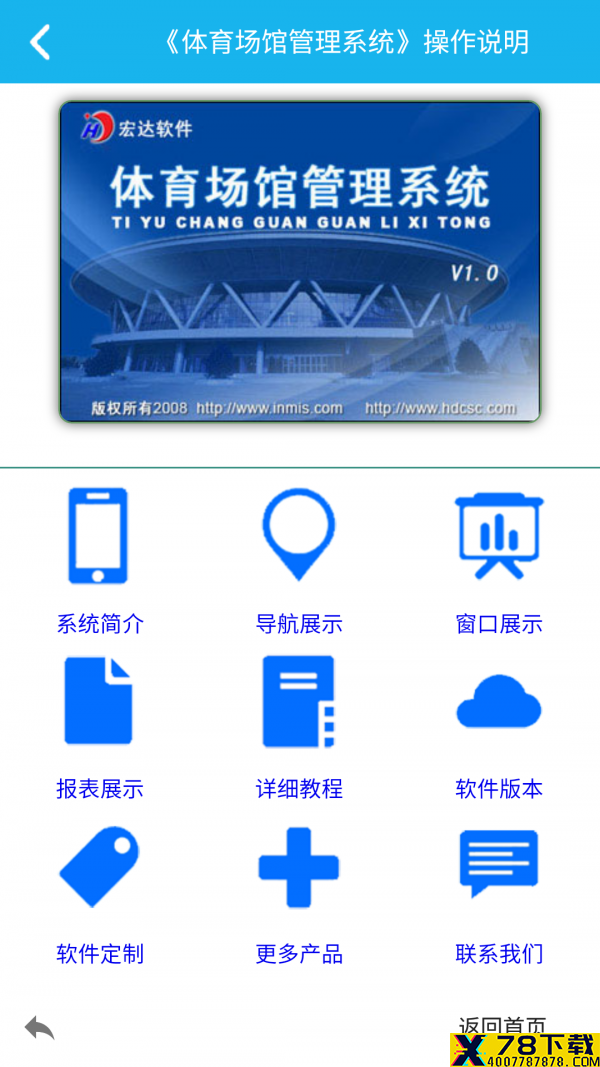
Task: Tap 返回首页 to return home
Action: tap(502, 1025)
